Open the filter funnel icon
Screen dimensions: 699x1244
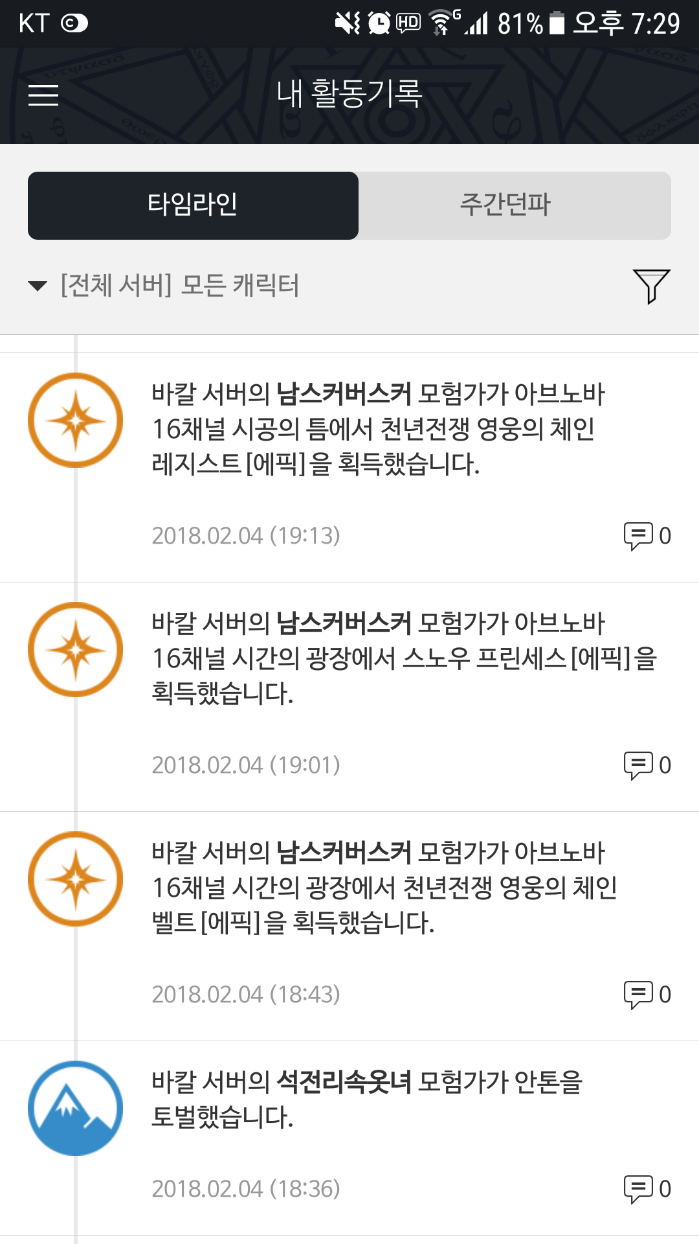pyautogui.click(x=651, y=287)
